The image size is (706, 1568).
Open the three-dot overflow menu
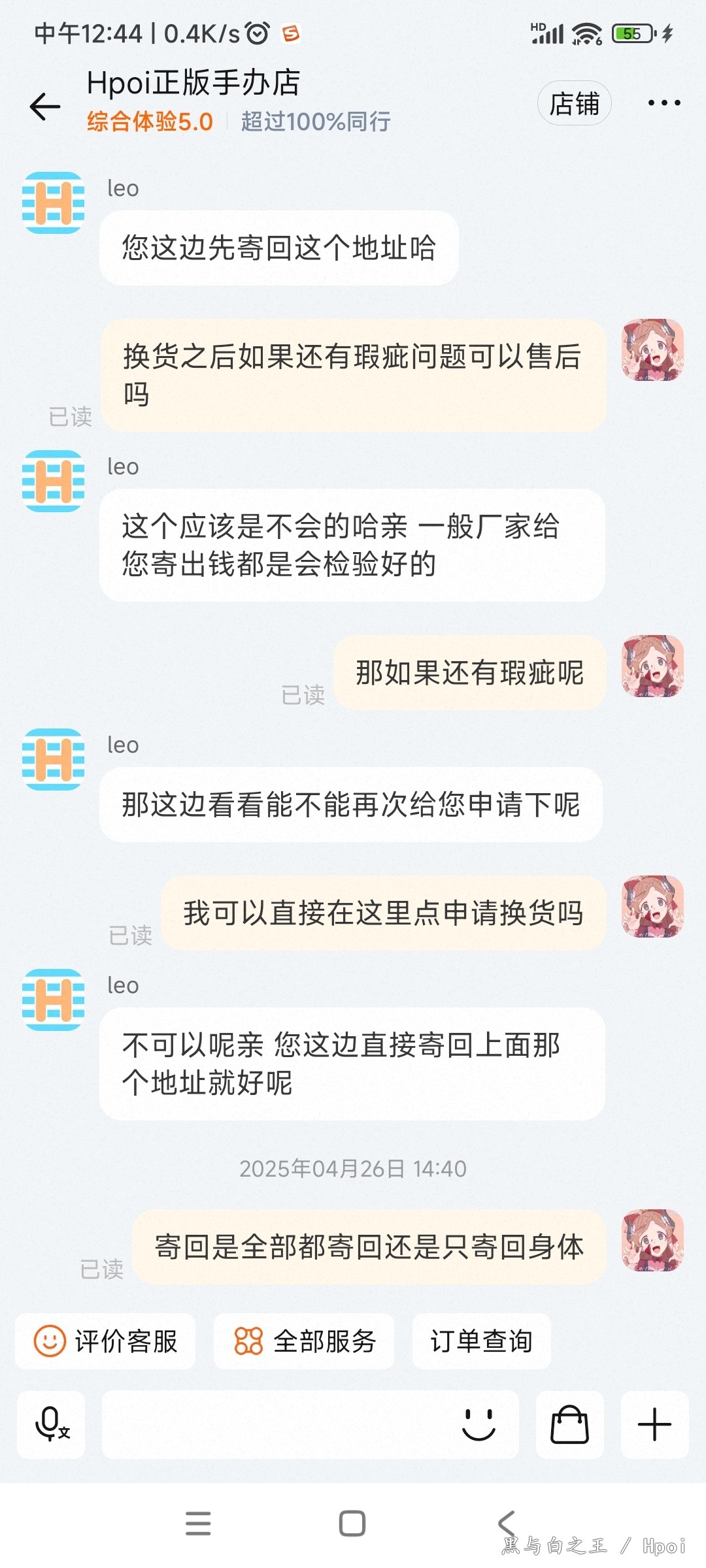[664, 103]
